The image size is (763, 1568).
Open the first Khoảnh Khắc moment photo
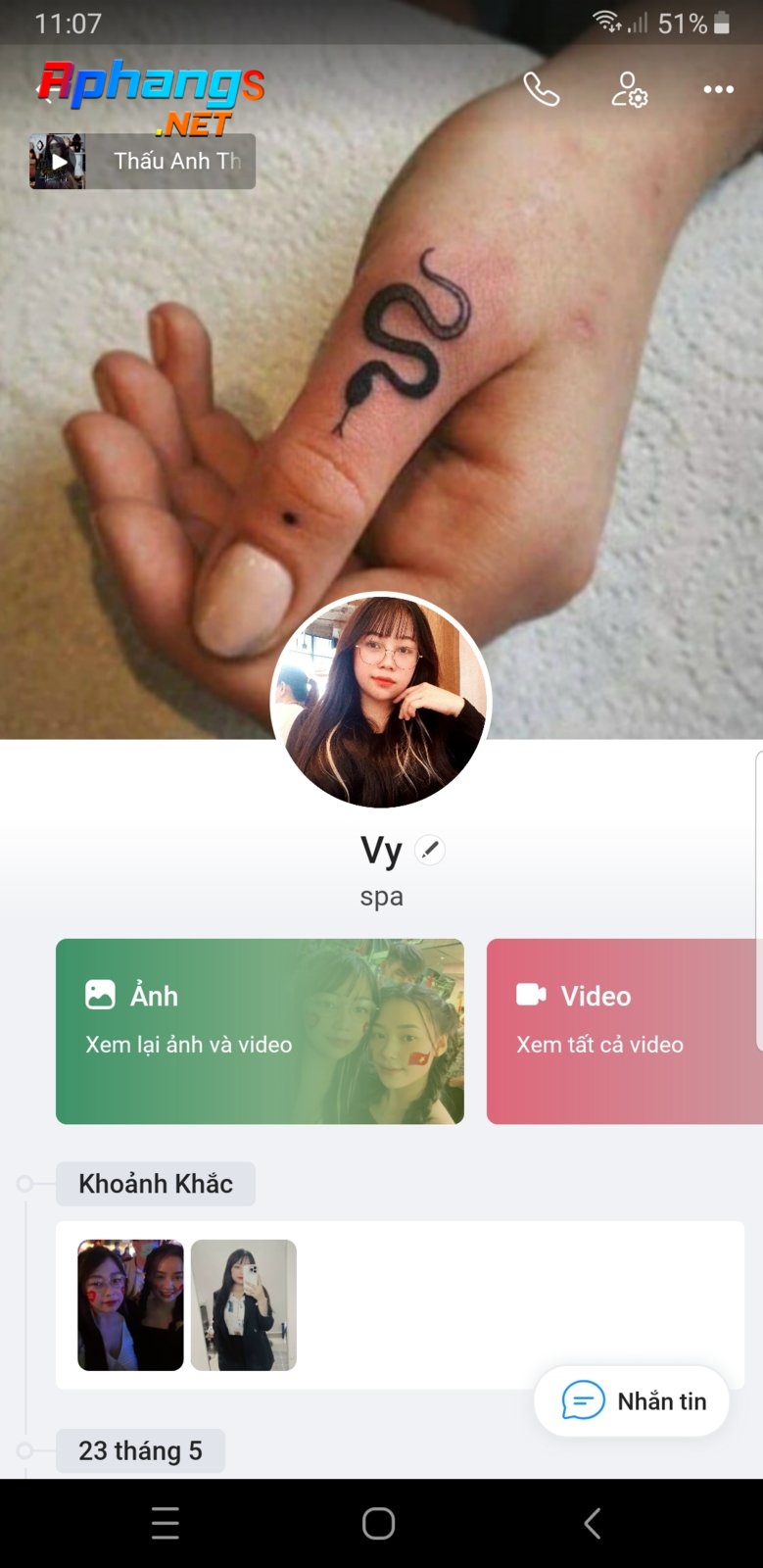[x=130, y=1304]
